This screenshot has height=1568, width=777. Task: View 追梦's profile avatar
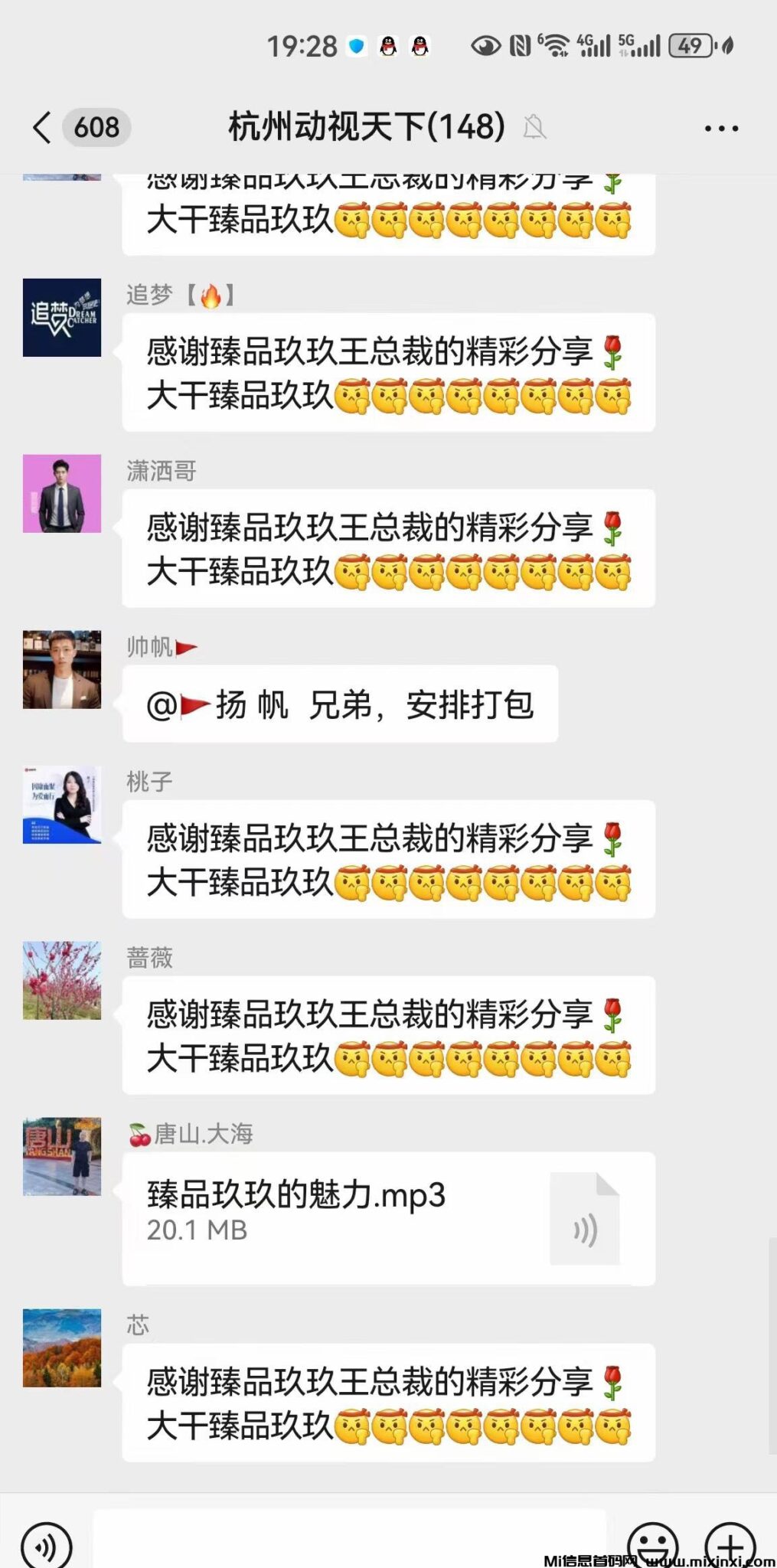pyautogui.click(x=62, y=318)
